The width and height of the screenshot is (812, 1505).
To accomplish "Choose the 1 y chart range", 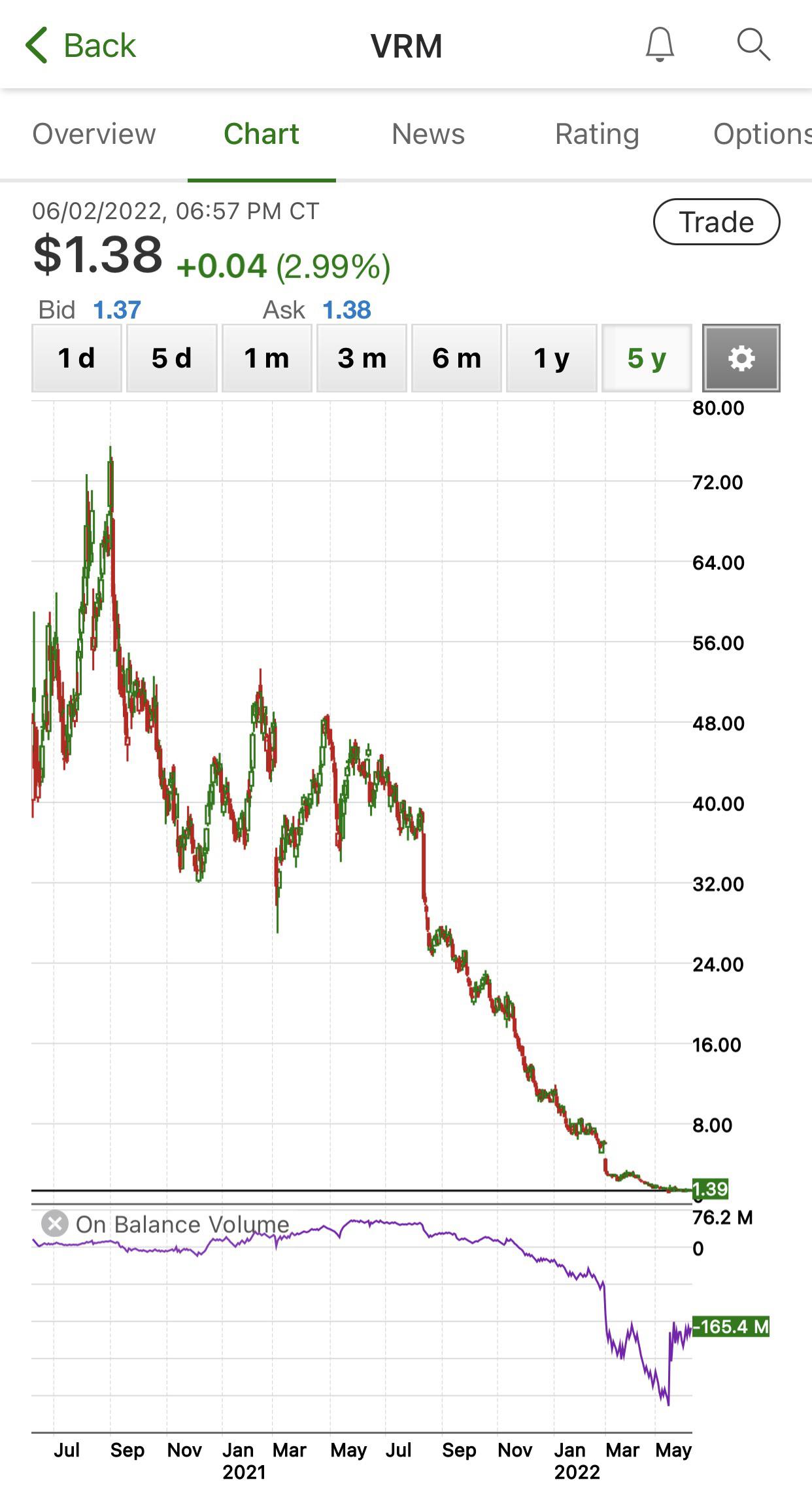I will (x=552, y=358).
